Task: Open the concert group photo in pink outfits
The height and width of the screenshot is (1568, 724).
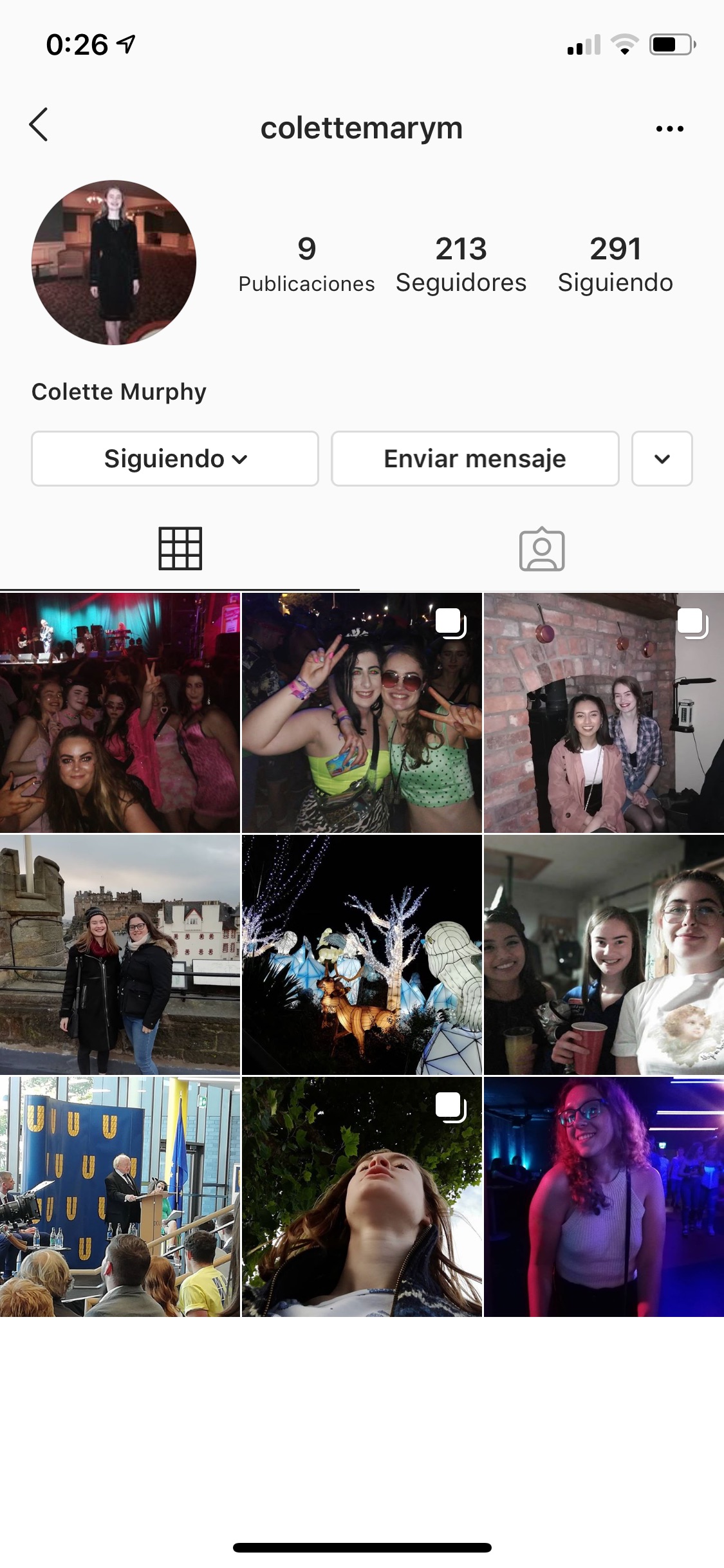Action: (120, 713)
